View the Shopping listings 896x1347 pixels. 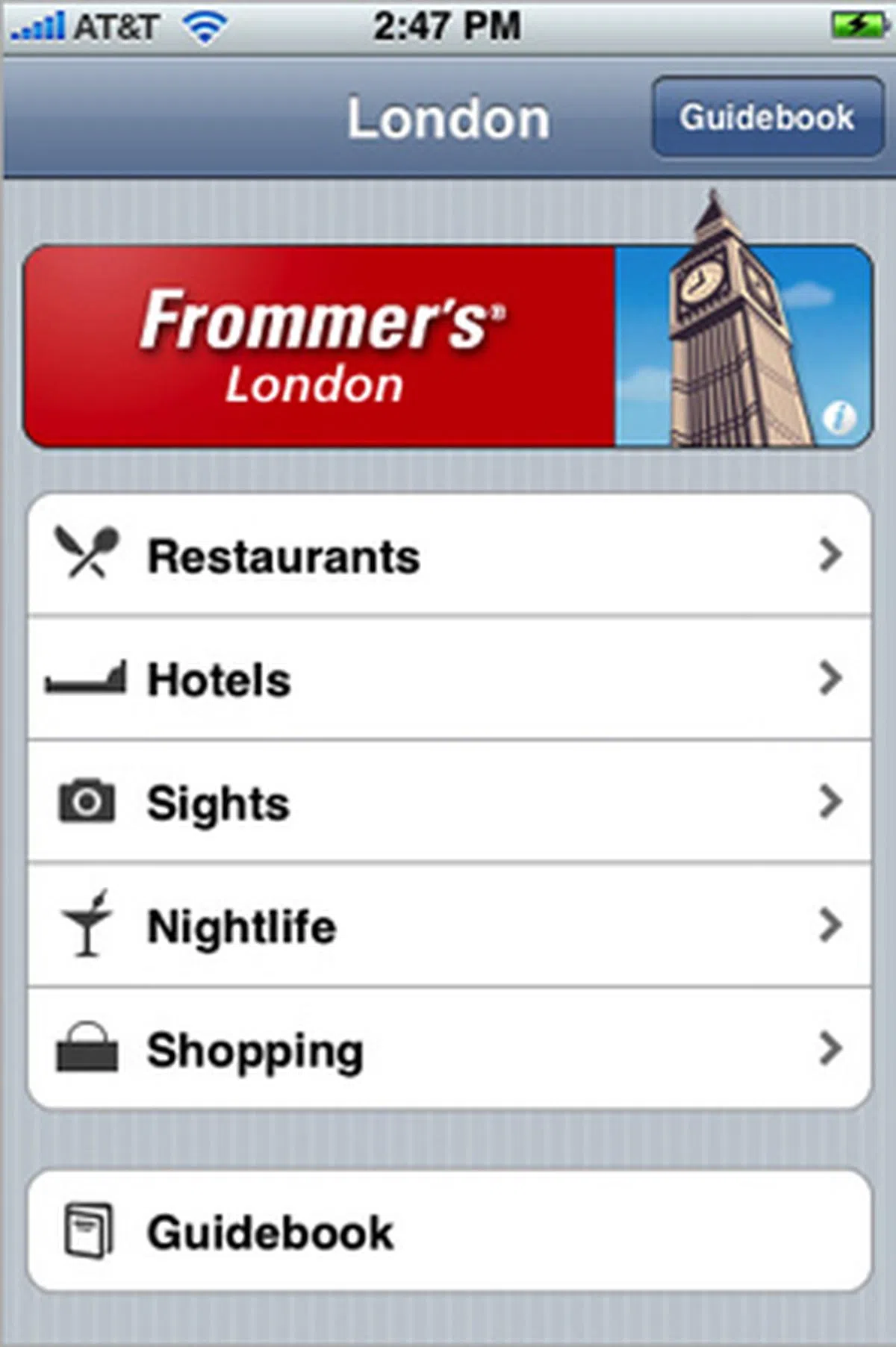[x=449, y=1049]
